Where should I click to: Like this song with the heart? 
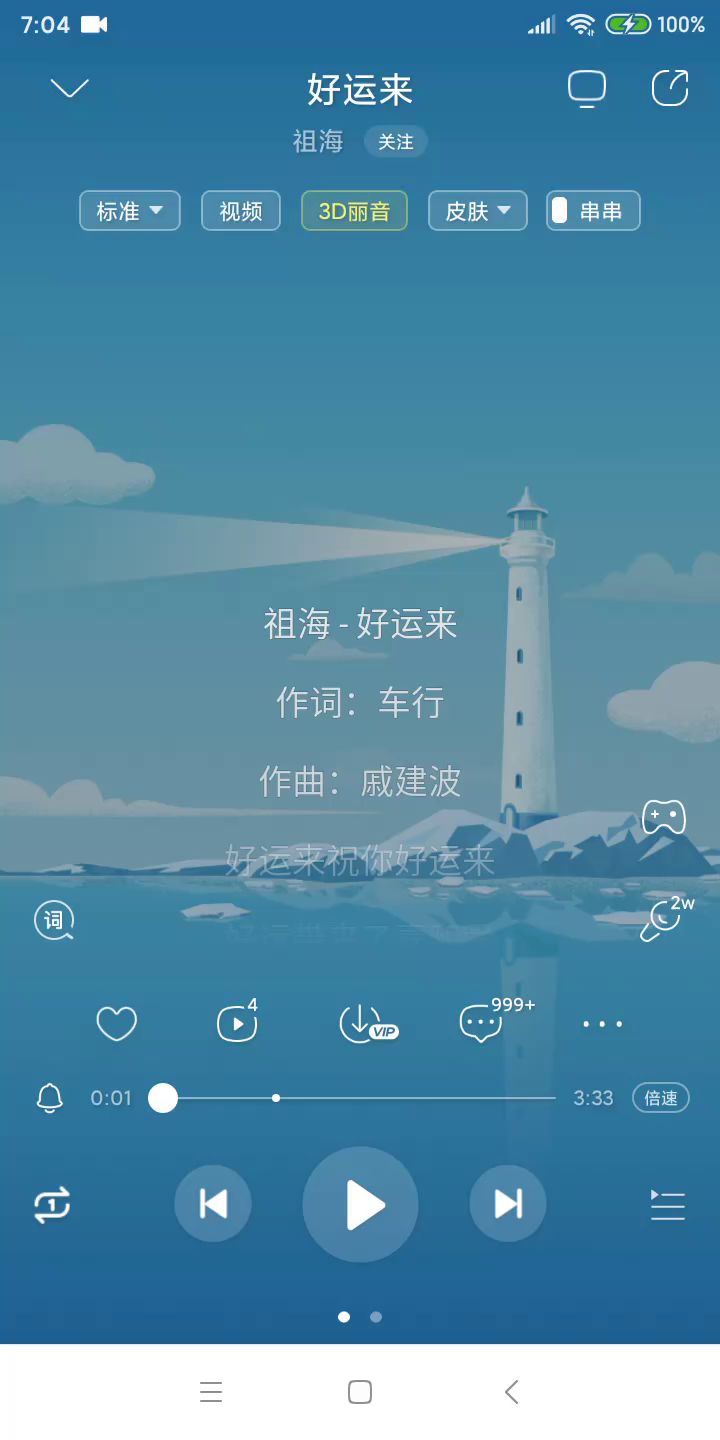click(x=116, y=1024)
